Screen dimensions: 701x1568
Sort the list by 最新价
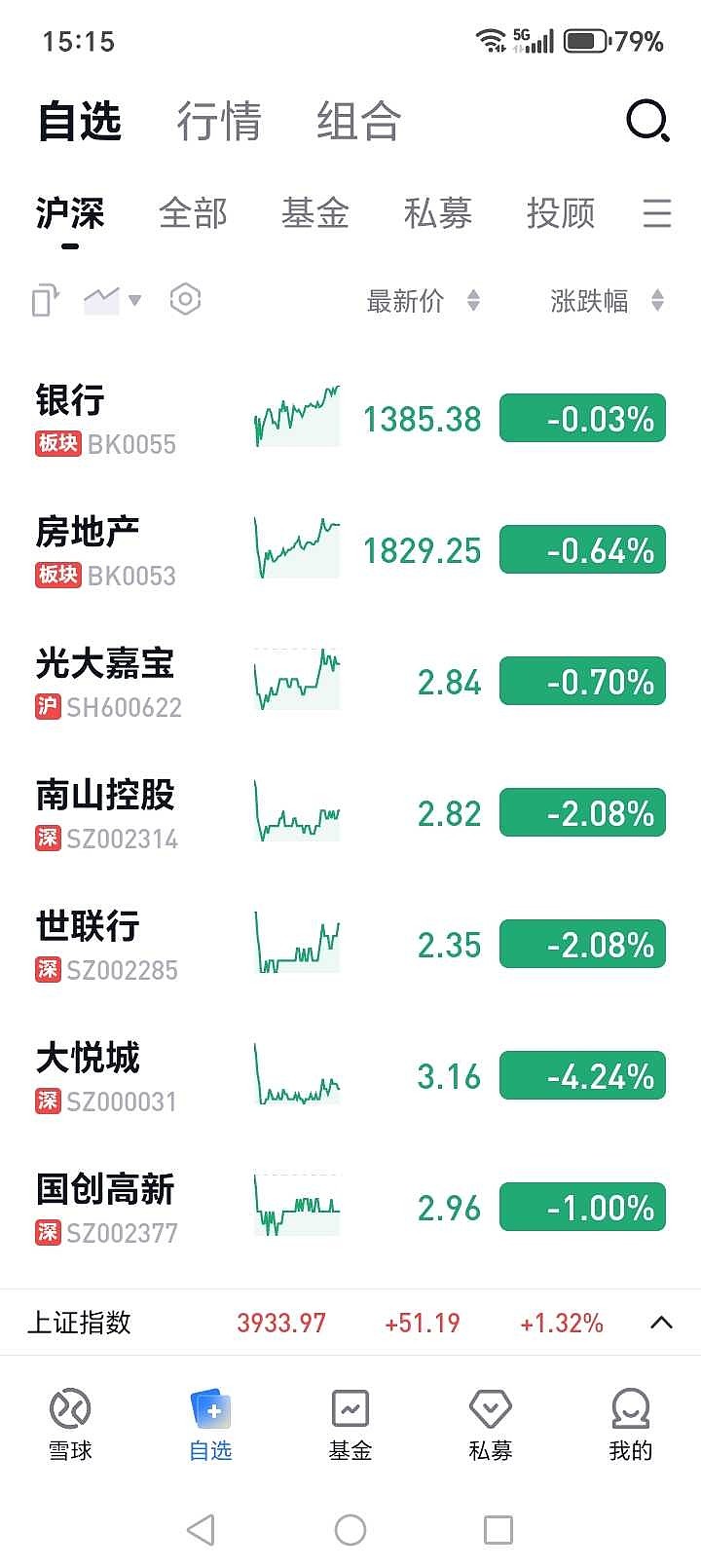423,301
